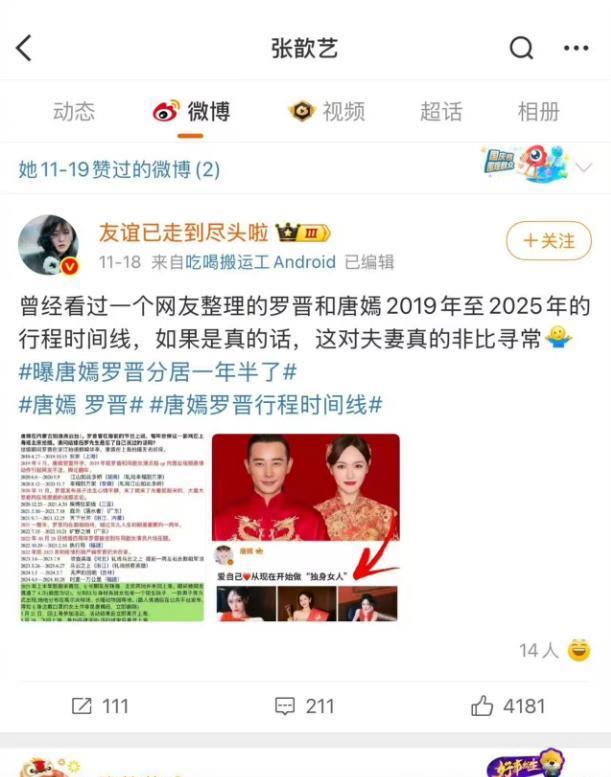This screenshot has height=777, width=611.
Task: View the timeline text image in the post
Action: coord(111,527)
